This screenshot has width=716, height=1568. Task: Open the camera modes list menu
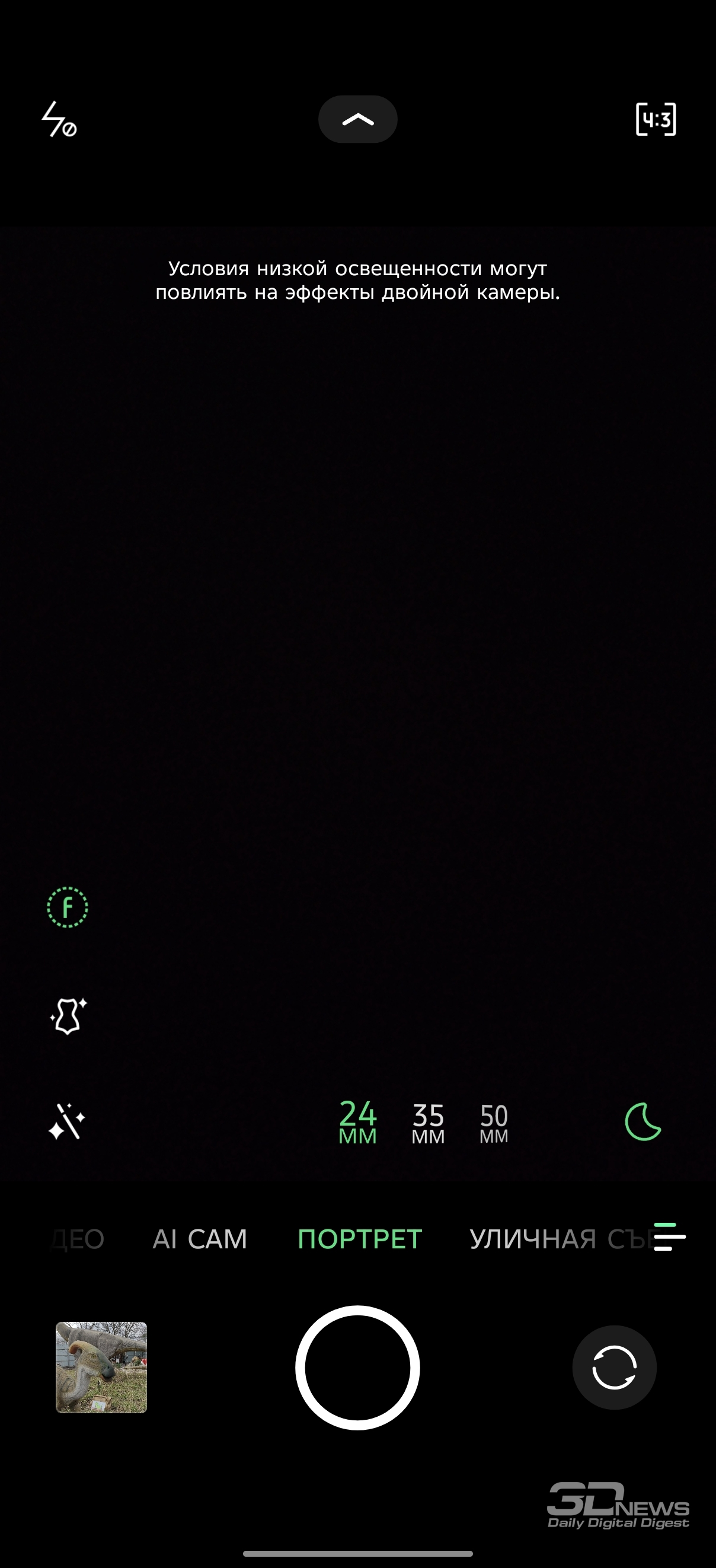pos(669,1236)
